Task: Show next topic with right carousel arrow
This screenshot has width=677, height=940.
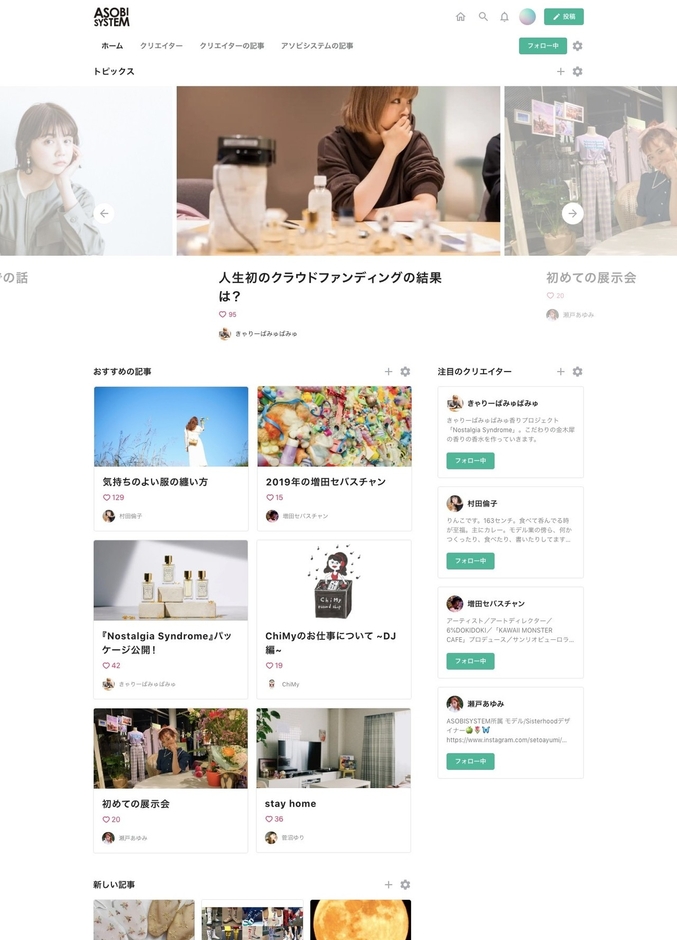Action: [572, 213]
